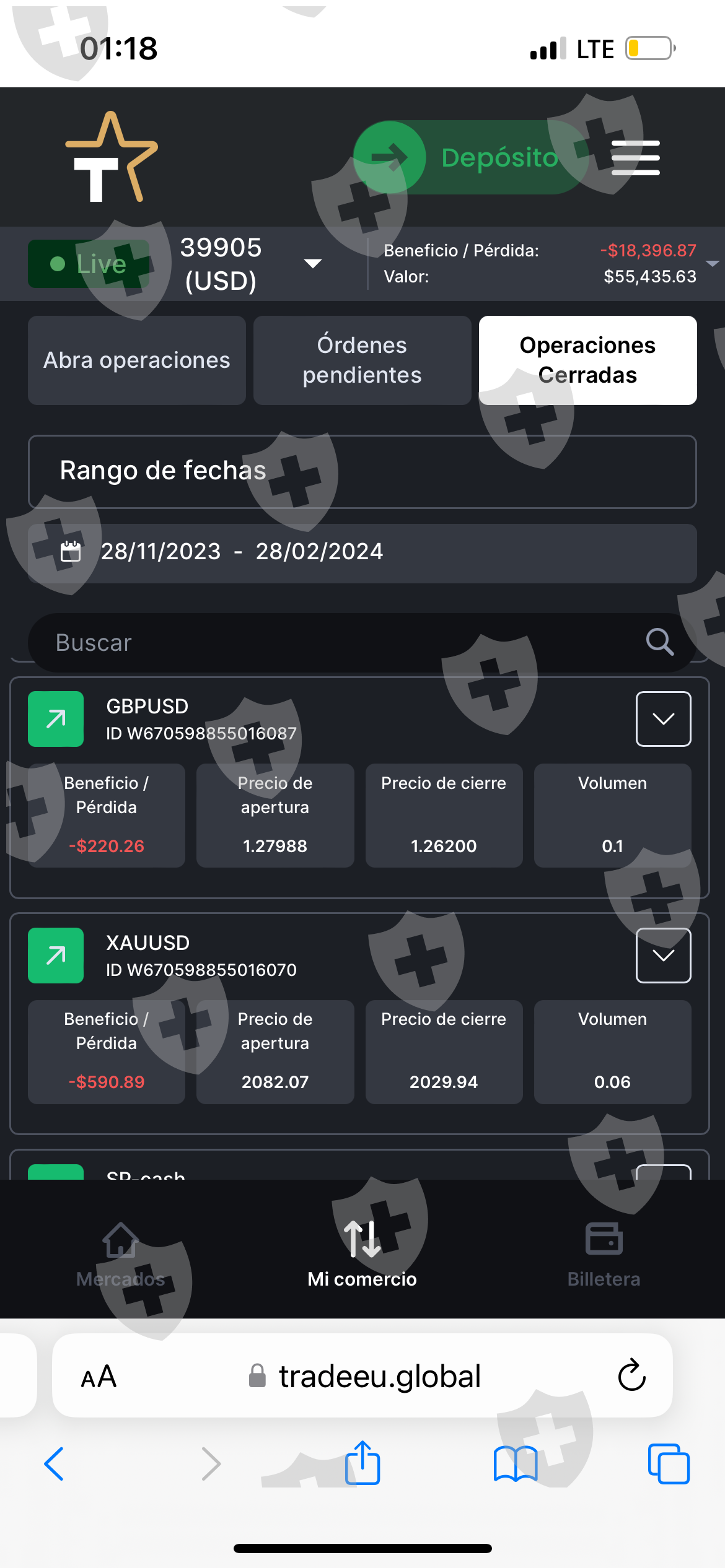
Task: Open the date range picker
Action: pyautogui.click(x=362, y=553)
